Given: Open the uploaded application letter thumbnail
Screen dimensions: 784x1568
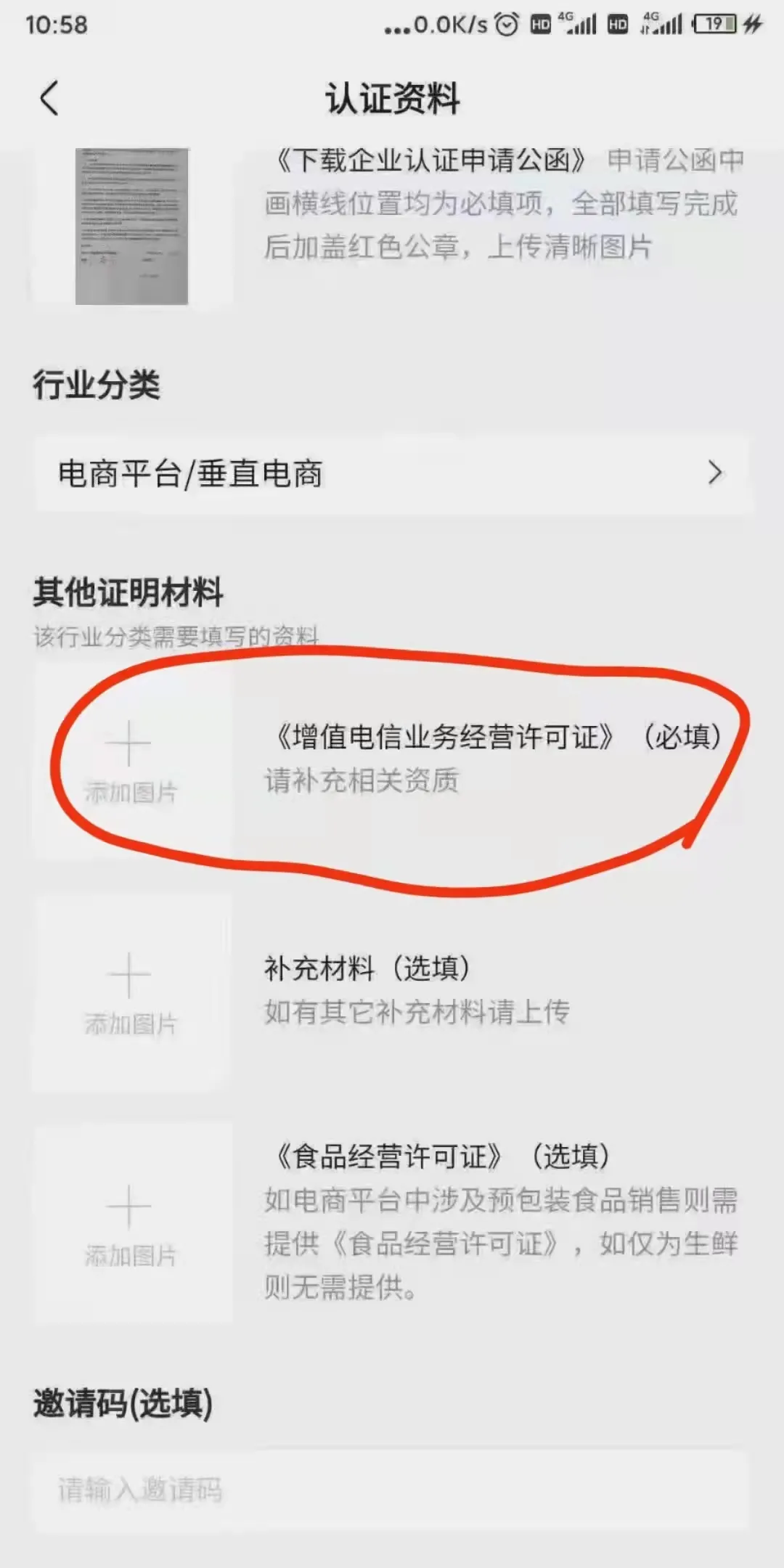Looking at the screenshot, I should [x=131, y=226].
